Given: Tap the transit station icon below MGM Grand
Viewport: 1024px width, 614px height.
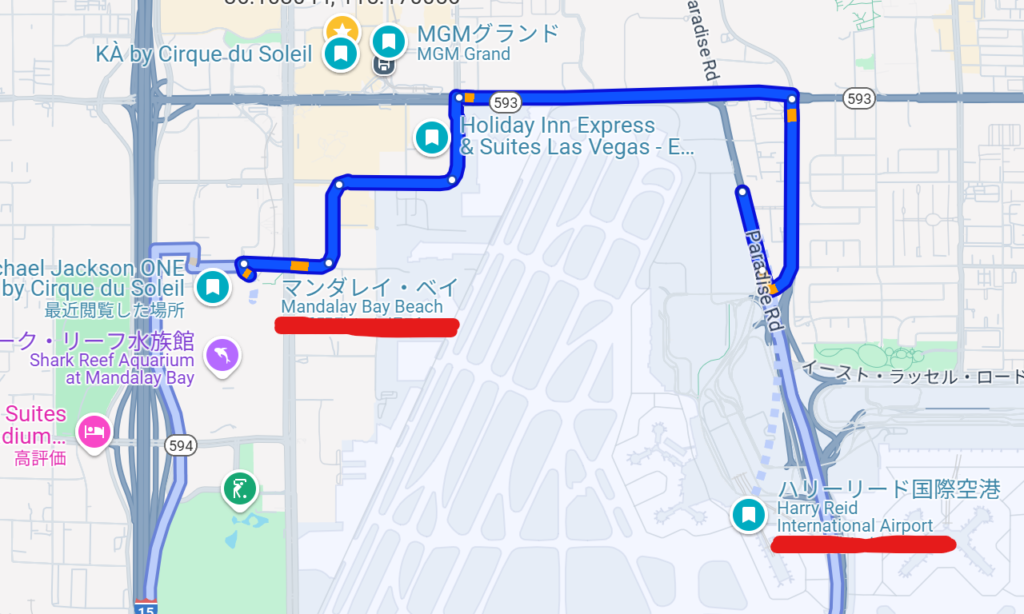Looking at the screenshot, I should coord(382,67).
